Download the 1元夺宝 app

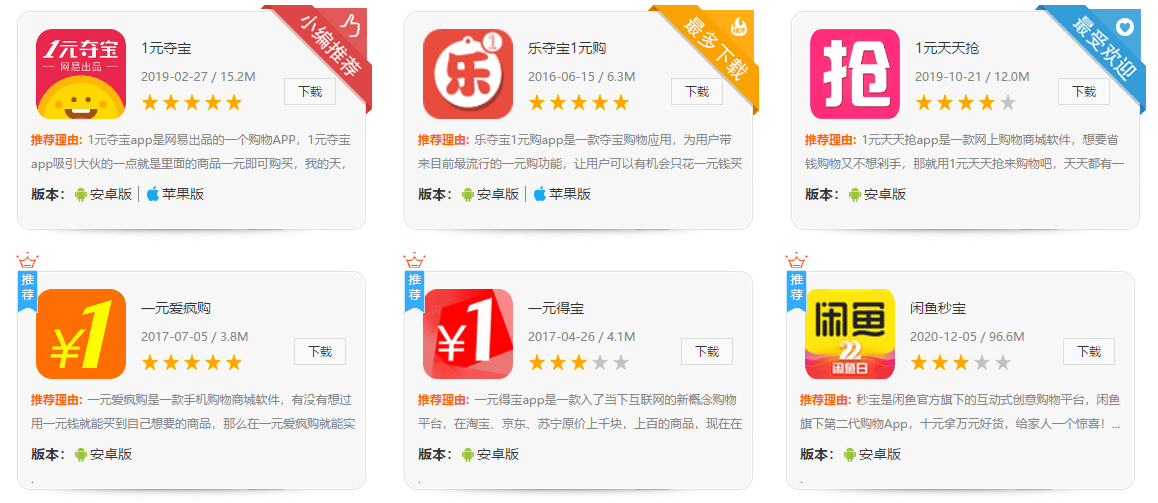coord(309,91)
